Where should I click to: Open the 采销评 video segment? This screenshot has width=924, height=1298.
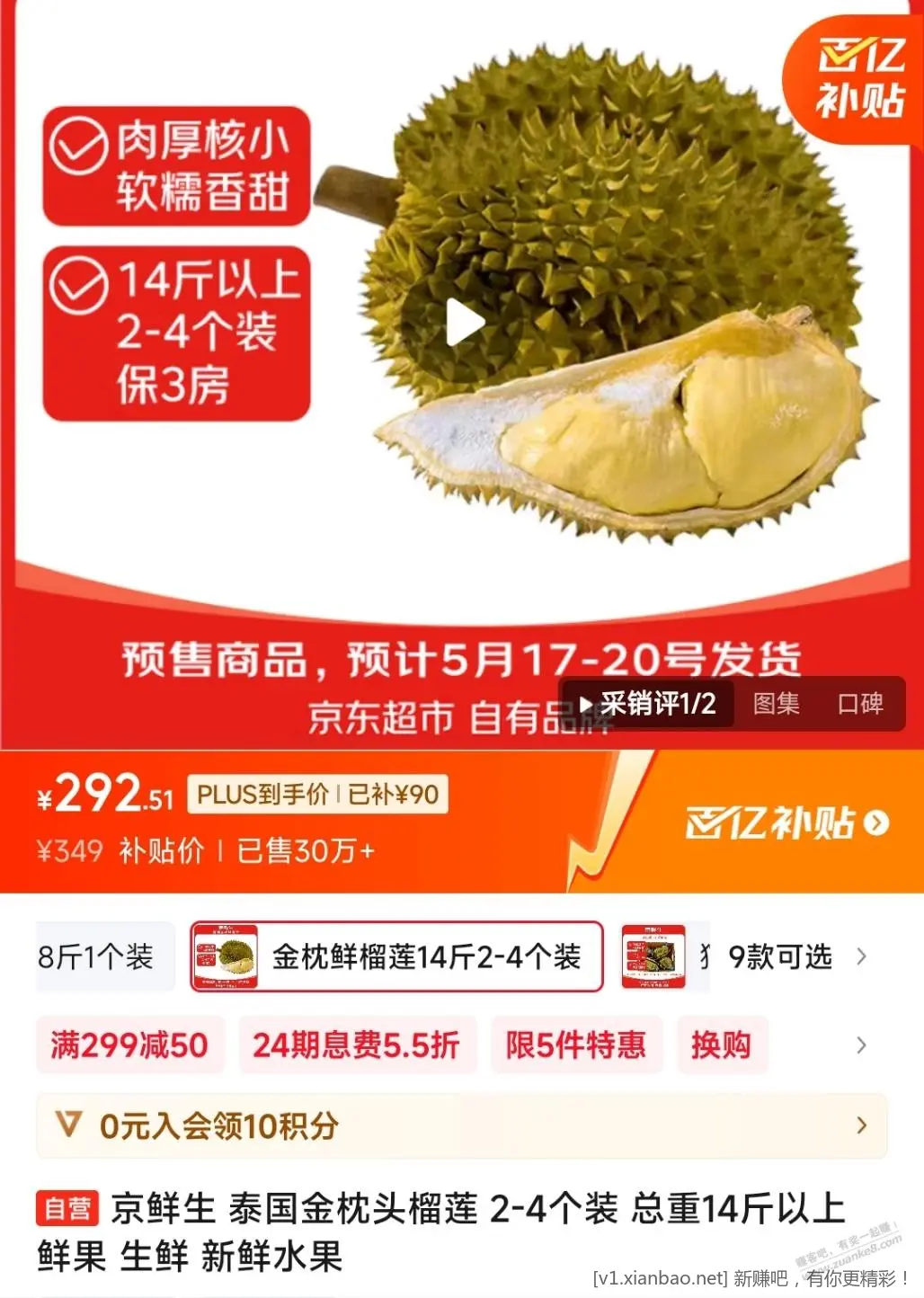[x=649, y=704]
